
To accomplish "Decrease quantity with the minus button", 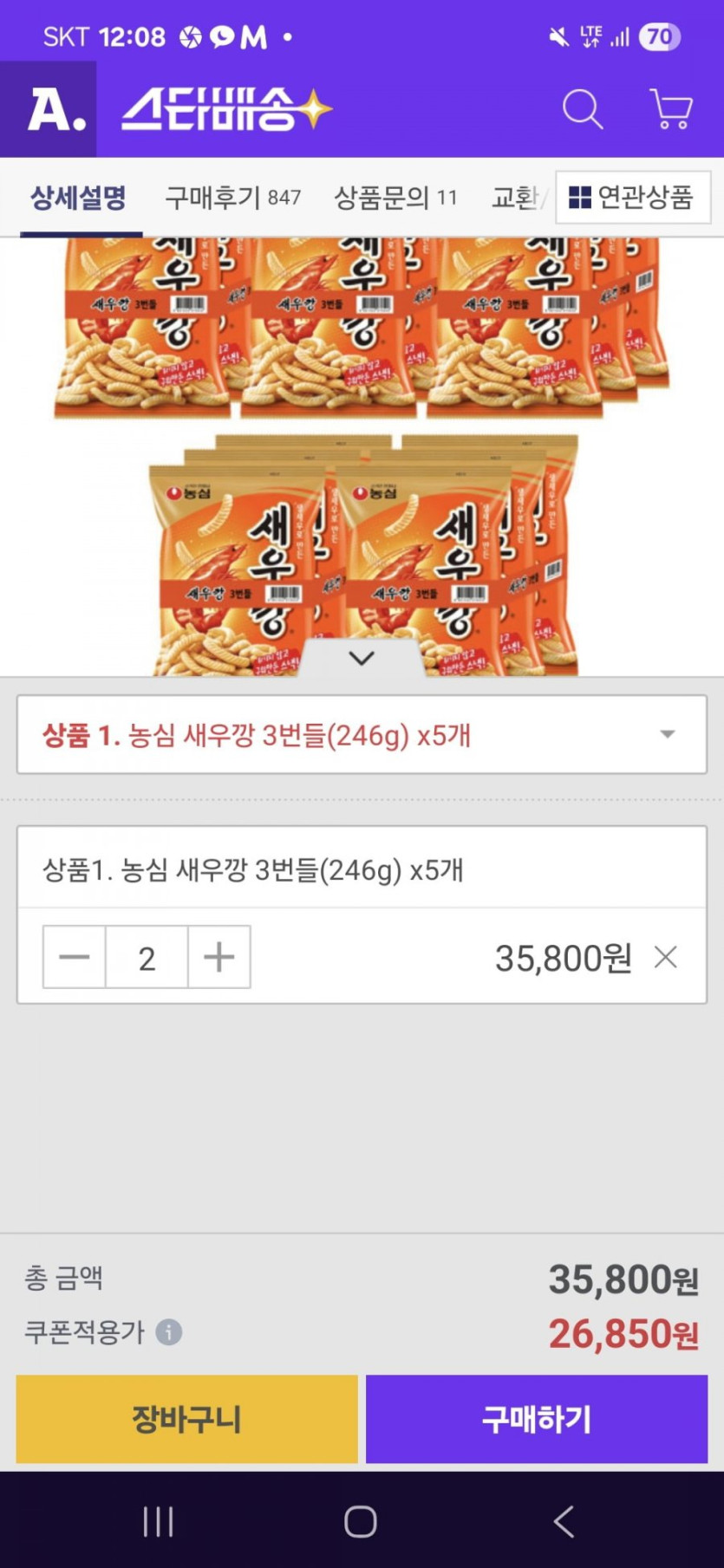I will pyautogui.click(x=75, y=957).
